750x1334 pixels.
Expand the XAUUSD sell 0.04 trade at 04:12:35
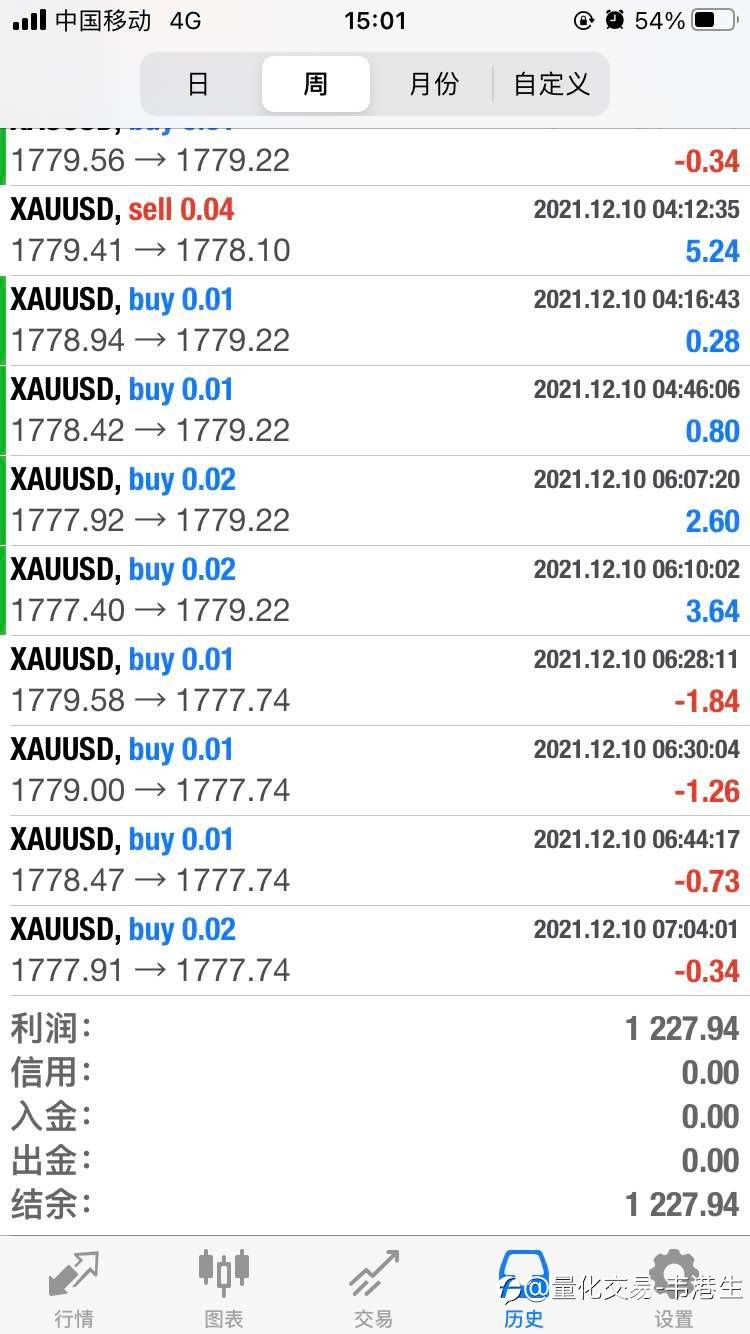375,231
